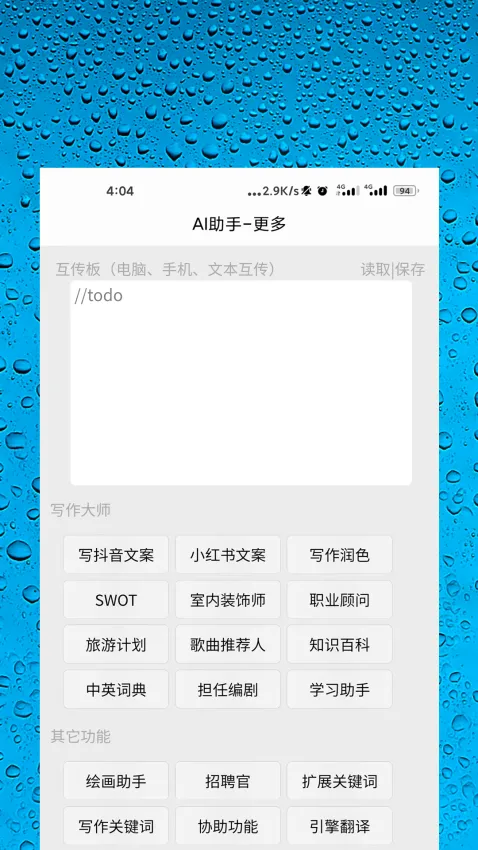
Task: Open 知识百科
Action: [339, 645]
